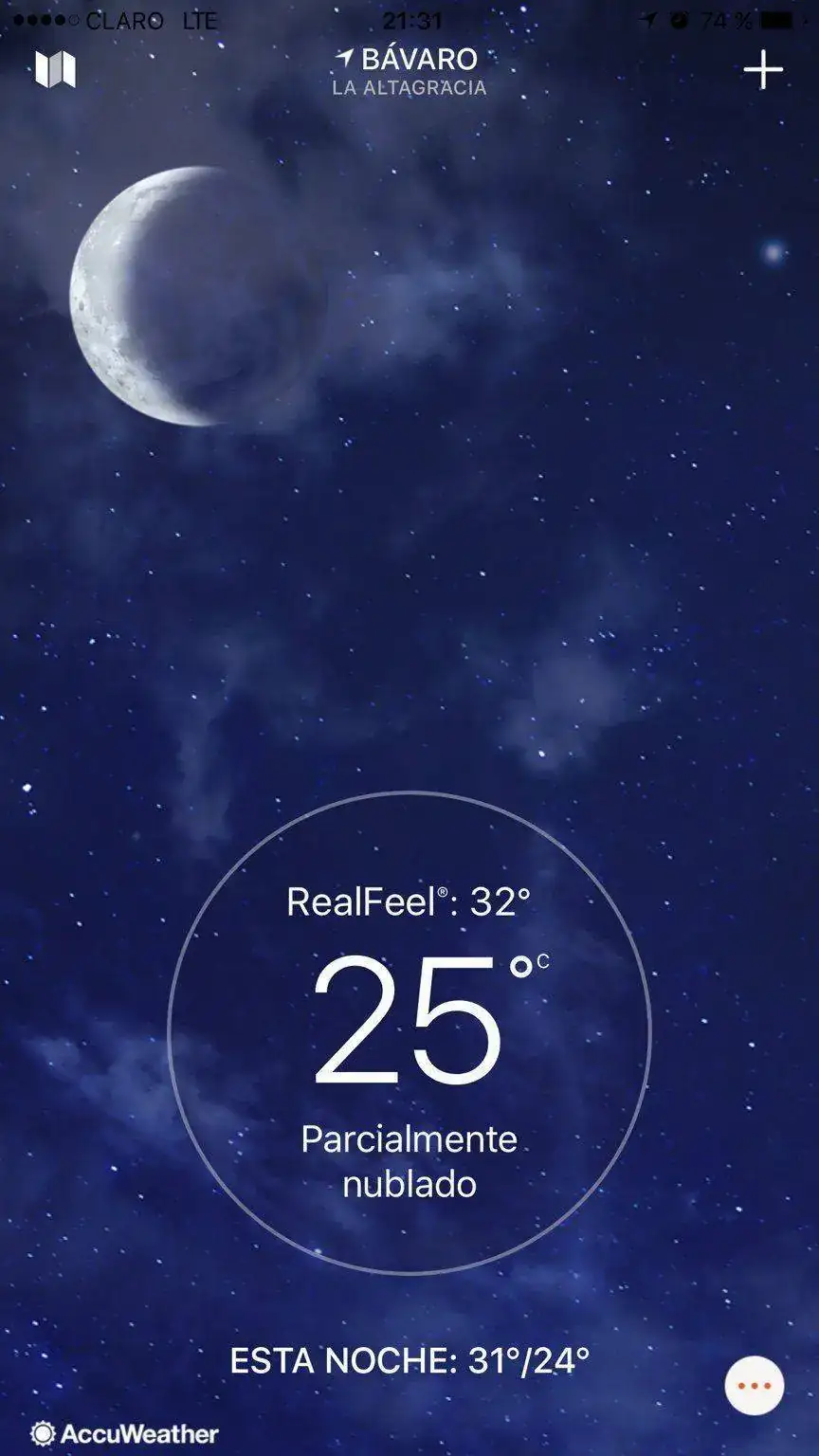The width and height of the screenshot is (819, 1456).
Task: Add a new location with plus icon
Action: (763, 70)
